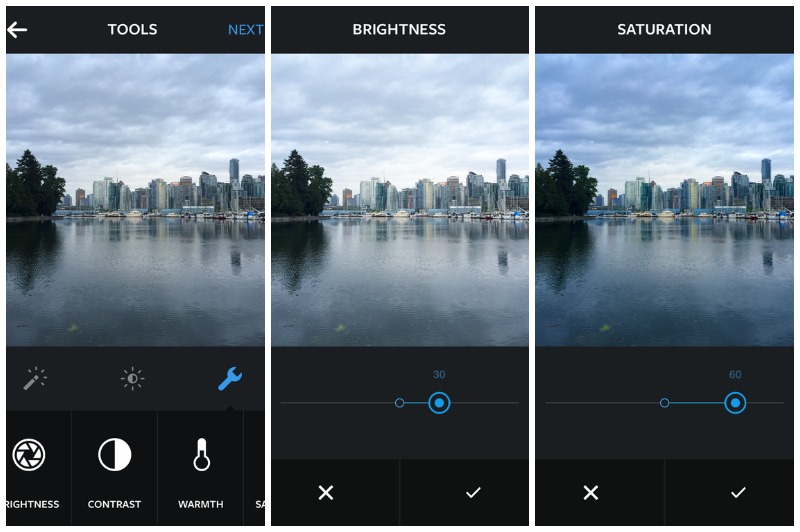Confirm the Saturation adjustment with checkmark
The height and width of the screenshot is (532, 800).
tap(738, 492)
